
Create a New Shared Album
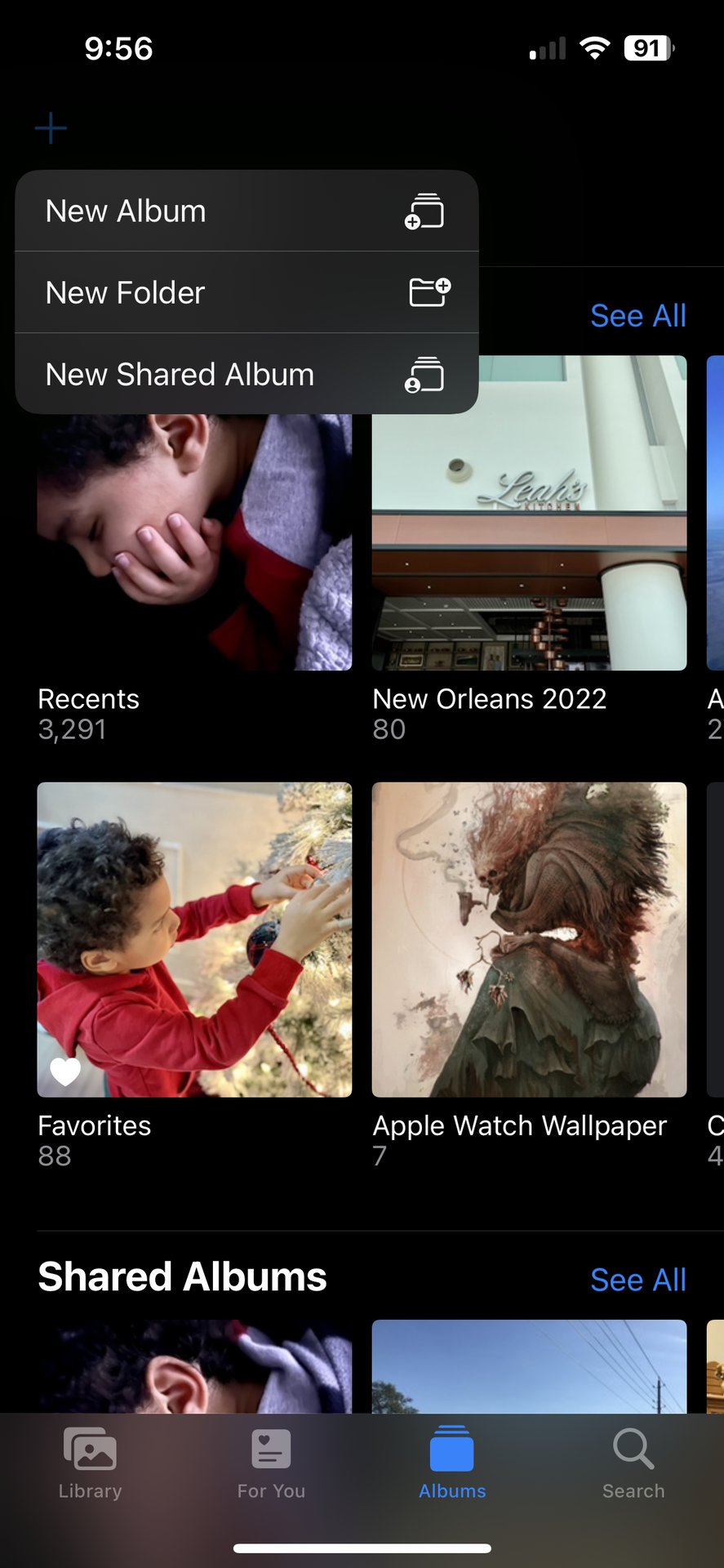[x=245, y=374]
